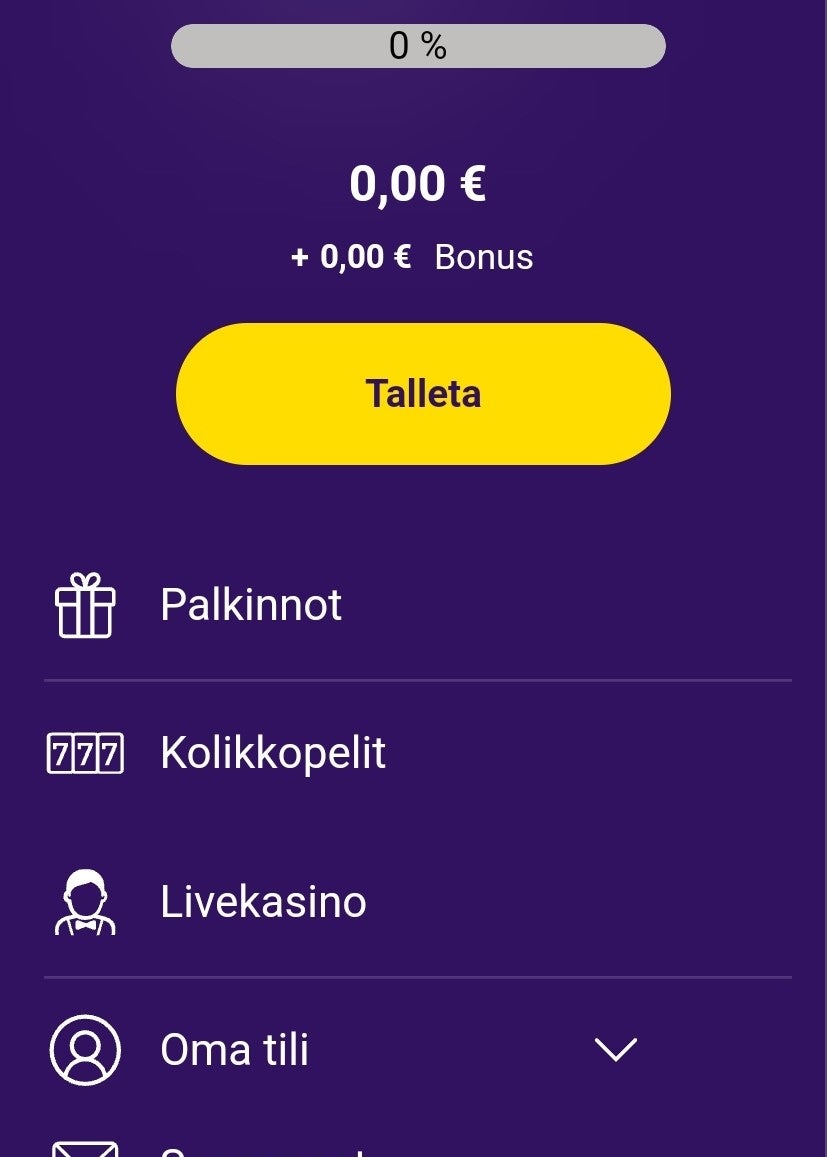The image size is (827, 1157).
Task: Tap the circular profile icon for Oma tili
Action: click(84, 1050)
